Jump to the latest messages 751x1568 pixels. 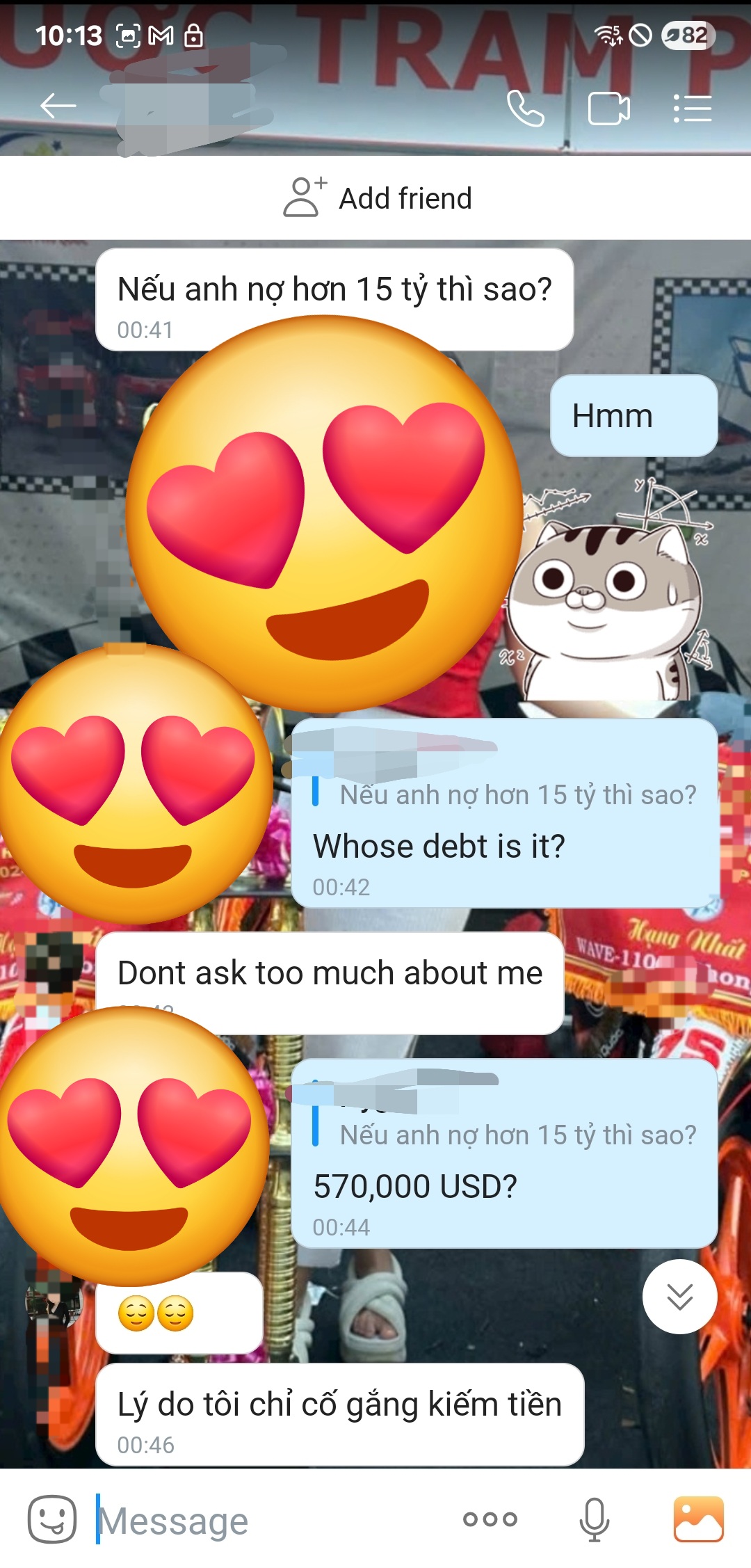pyautogui.click(x=679, y=1296)
